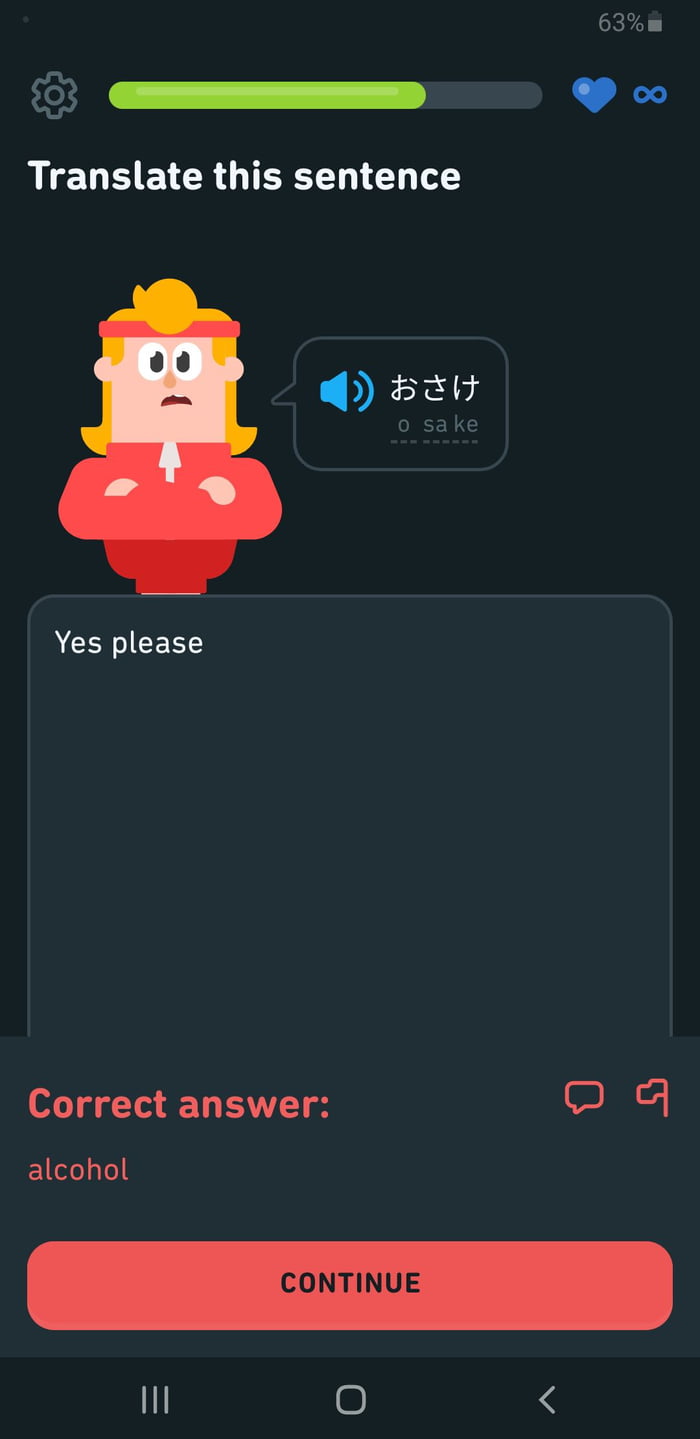Tap the hearts indicator
Screen dimensions: 700x1439
tap(594, 95)
